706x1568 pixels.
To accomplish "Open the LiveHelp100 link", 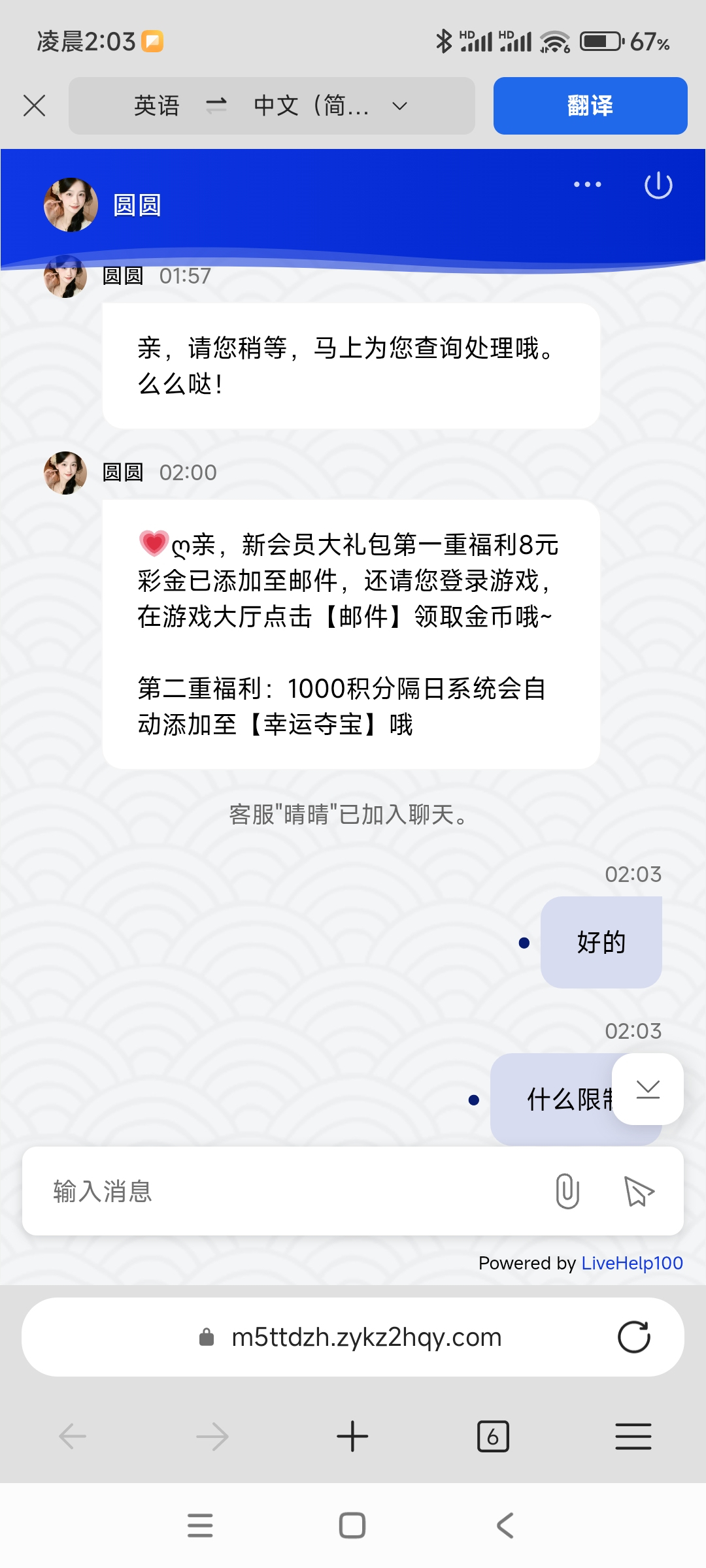I will [x=631, y=1263].
